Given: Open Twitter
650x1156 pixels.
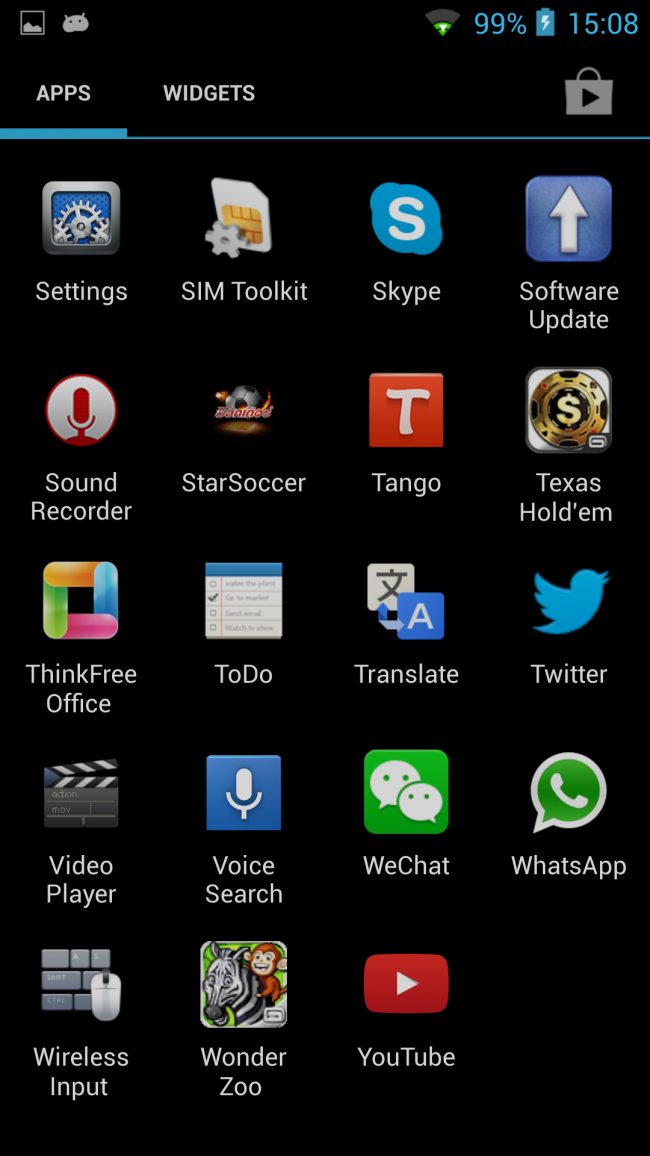Looking at the screenshot, I should pyautogui.click(x=568, y=601).
